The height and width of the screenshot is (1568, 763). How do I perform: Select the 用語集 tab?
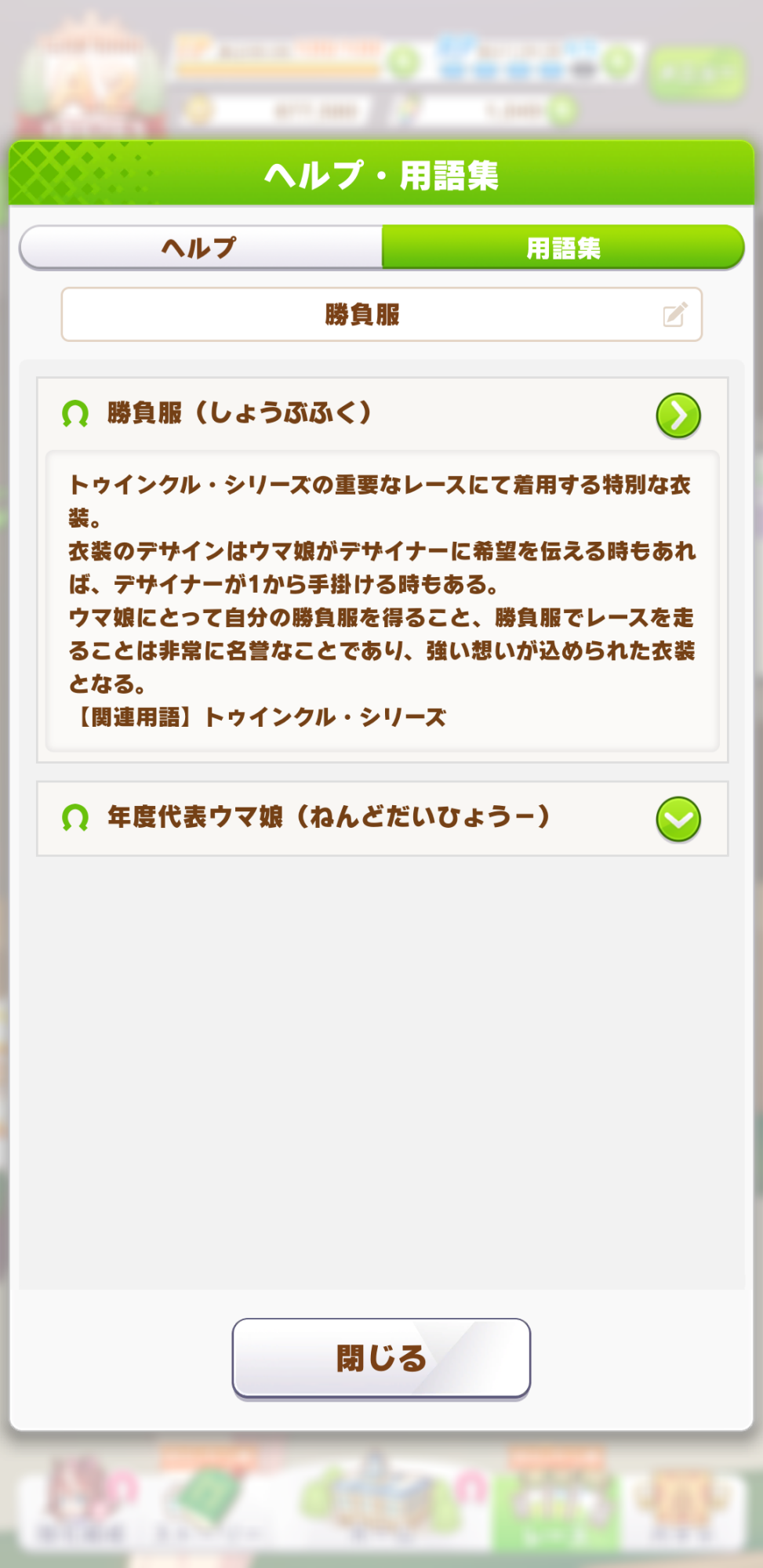pos(562,248)
